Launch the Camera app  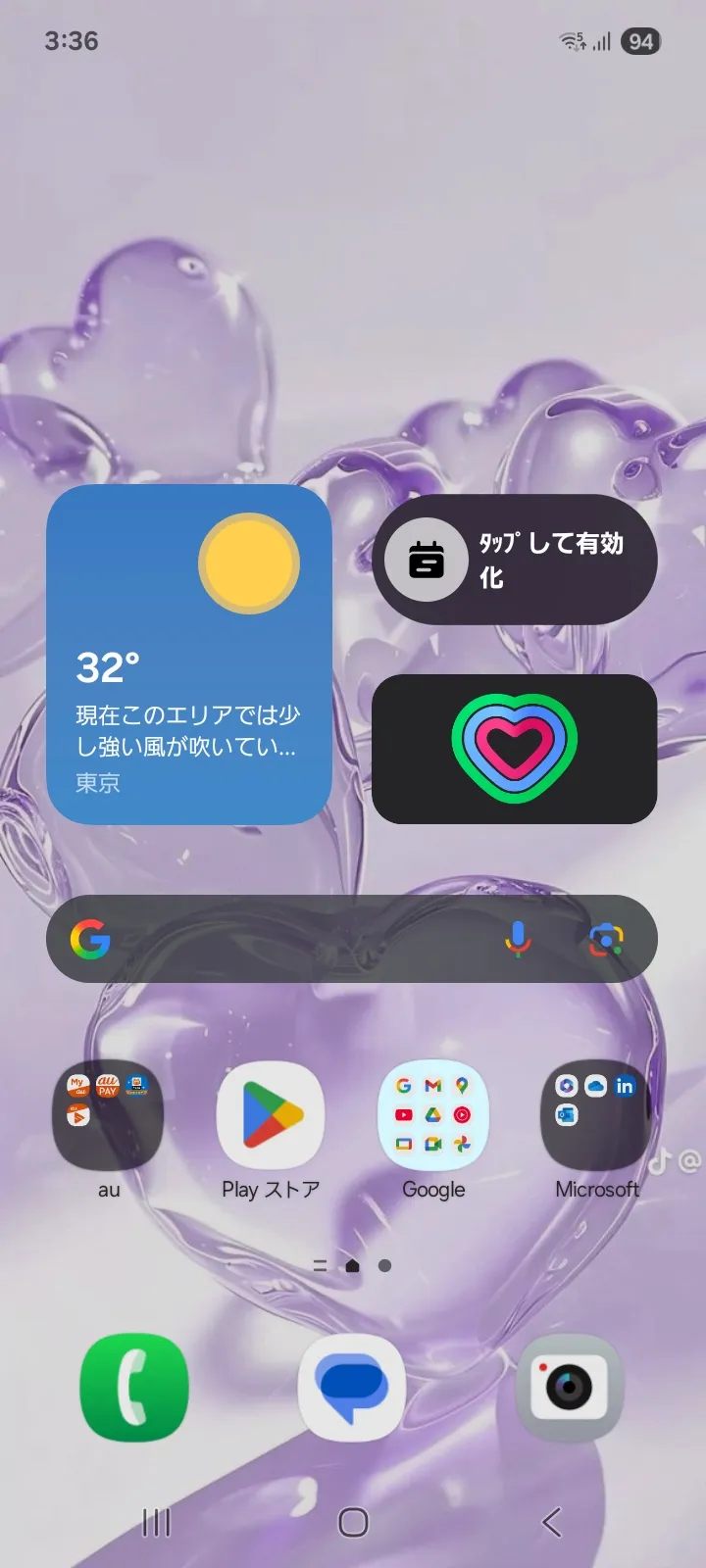(570, 1387)
